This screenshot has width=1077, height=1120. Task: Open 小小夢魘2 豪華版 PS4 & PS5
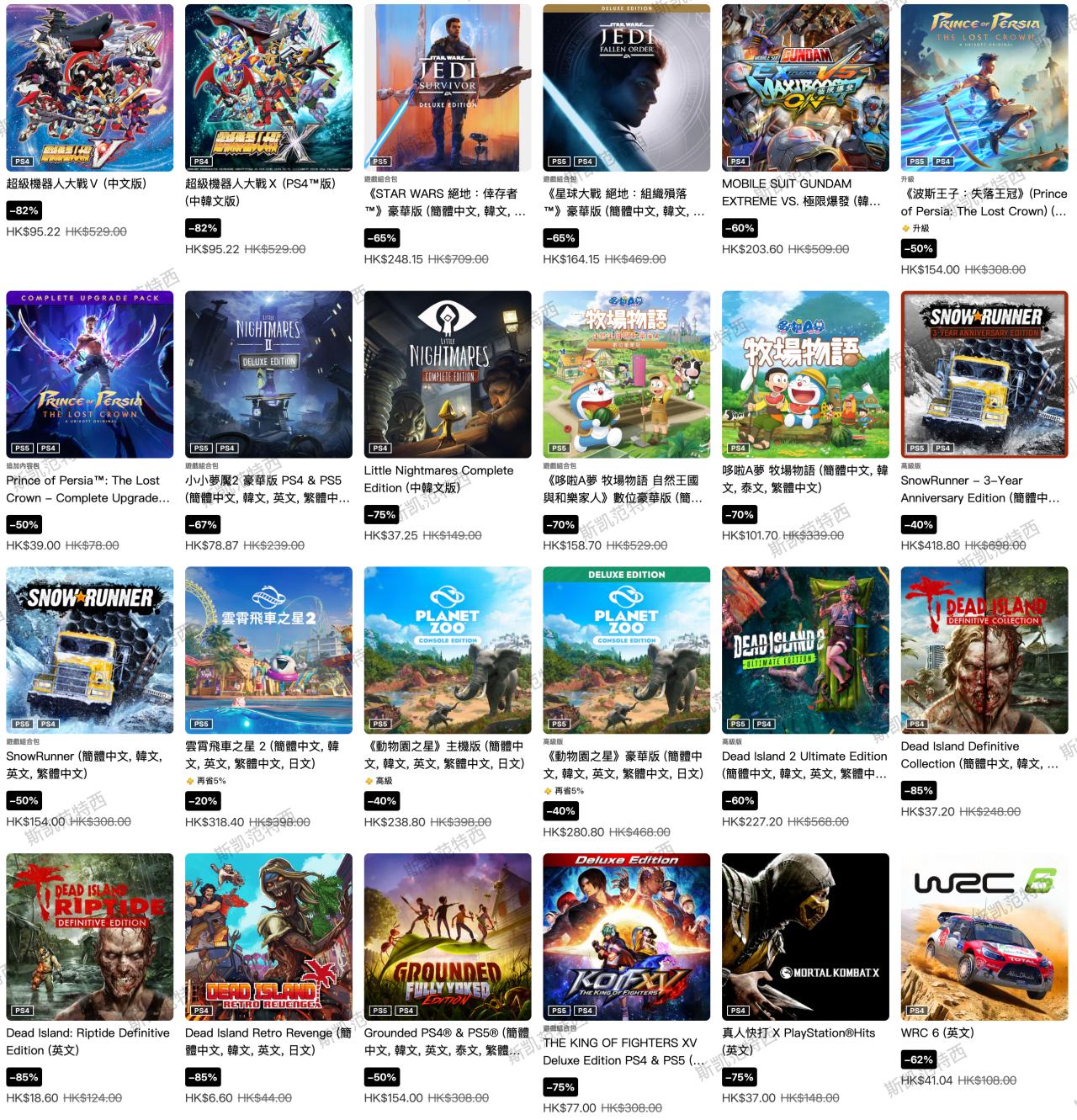(268, 374)
